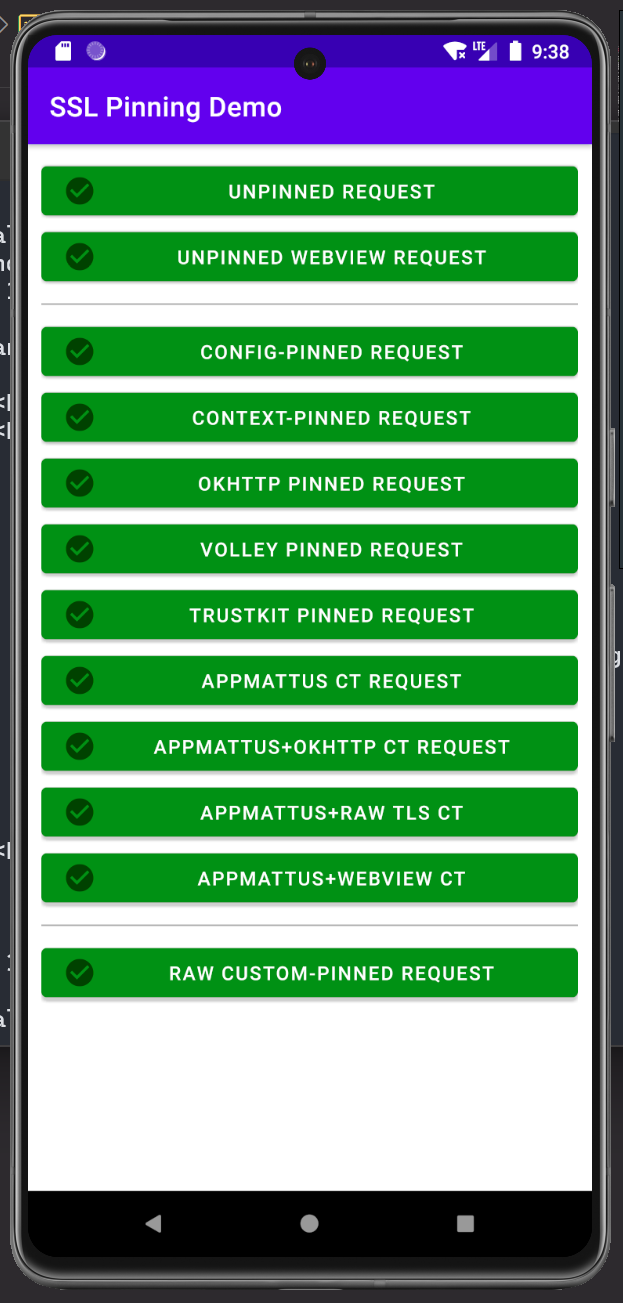Send the Raw Custom-Pinned Request
Screen dimensions: 623x1303
click(x=309, y=973)
